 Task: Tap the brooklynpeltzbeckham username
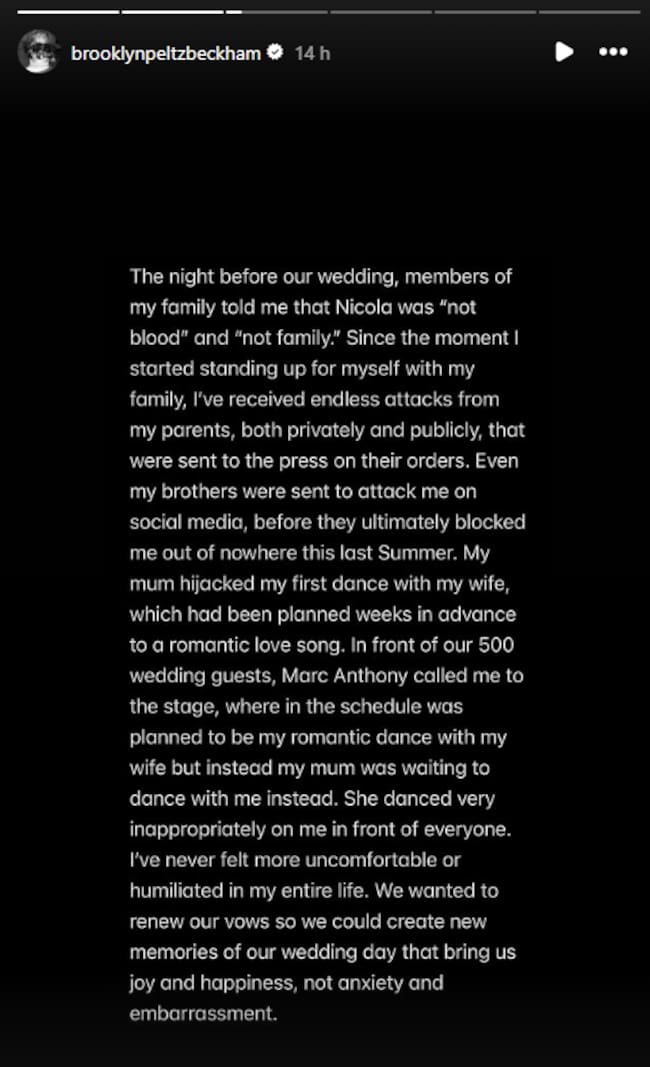(x=166, y=52)
